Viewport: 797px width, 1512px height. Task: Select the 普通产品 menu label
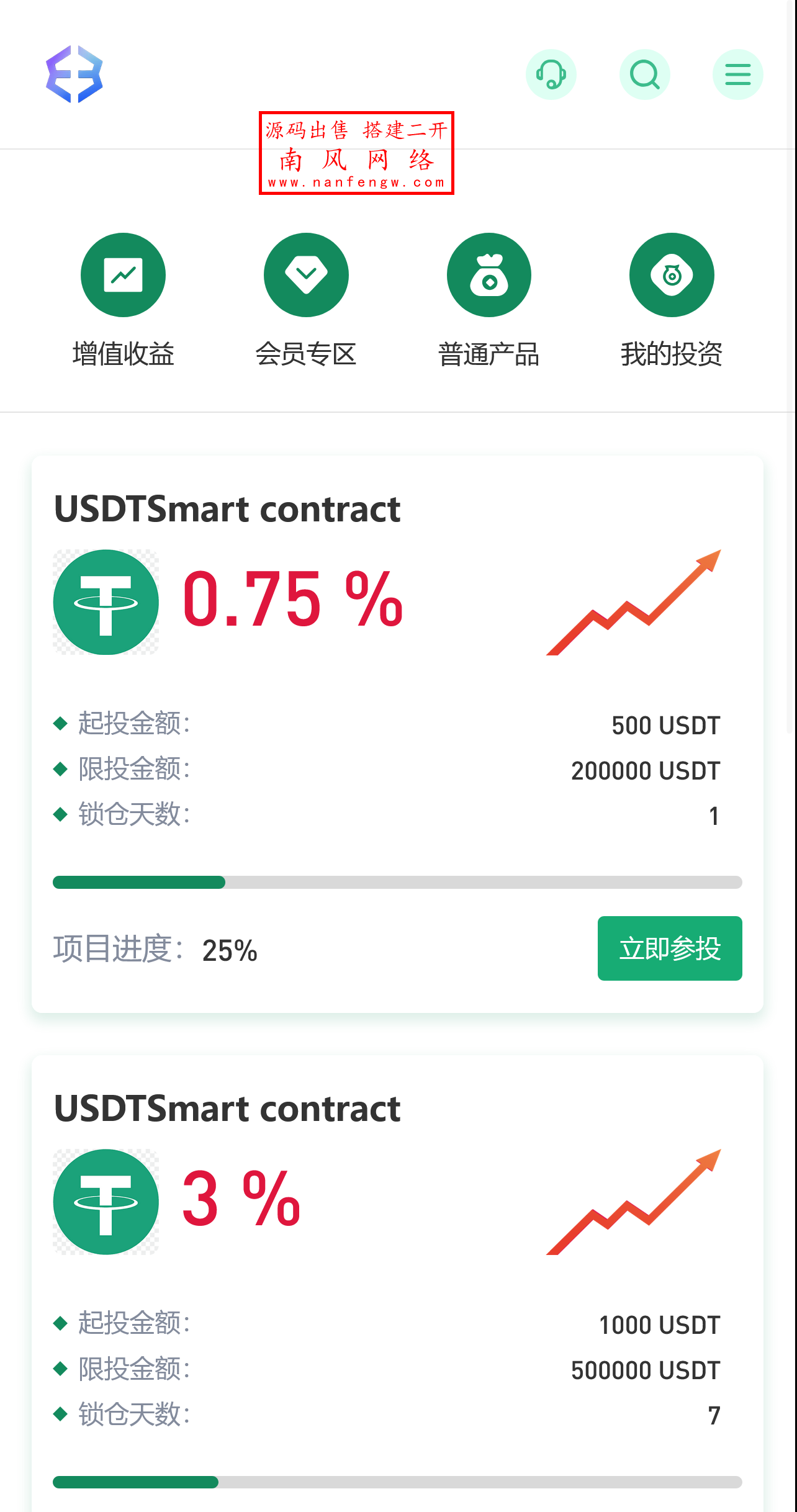pos(489,354)
